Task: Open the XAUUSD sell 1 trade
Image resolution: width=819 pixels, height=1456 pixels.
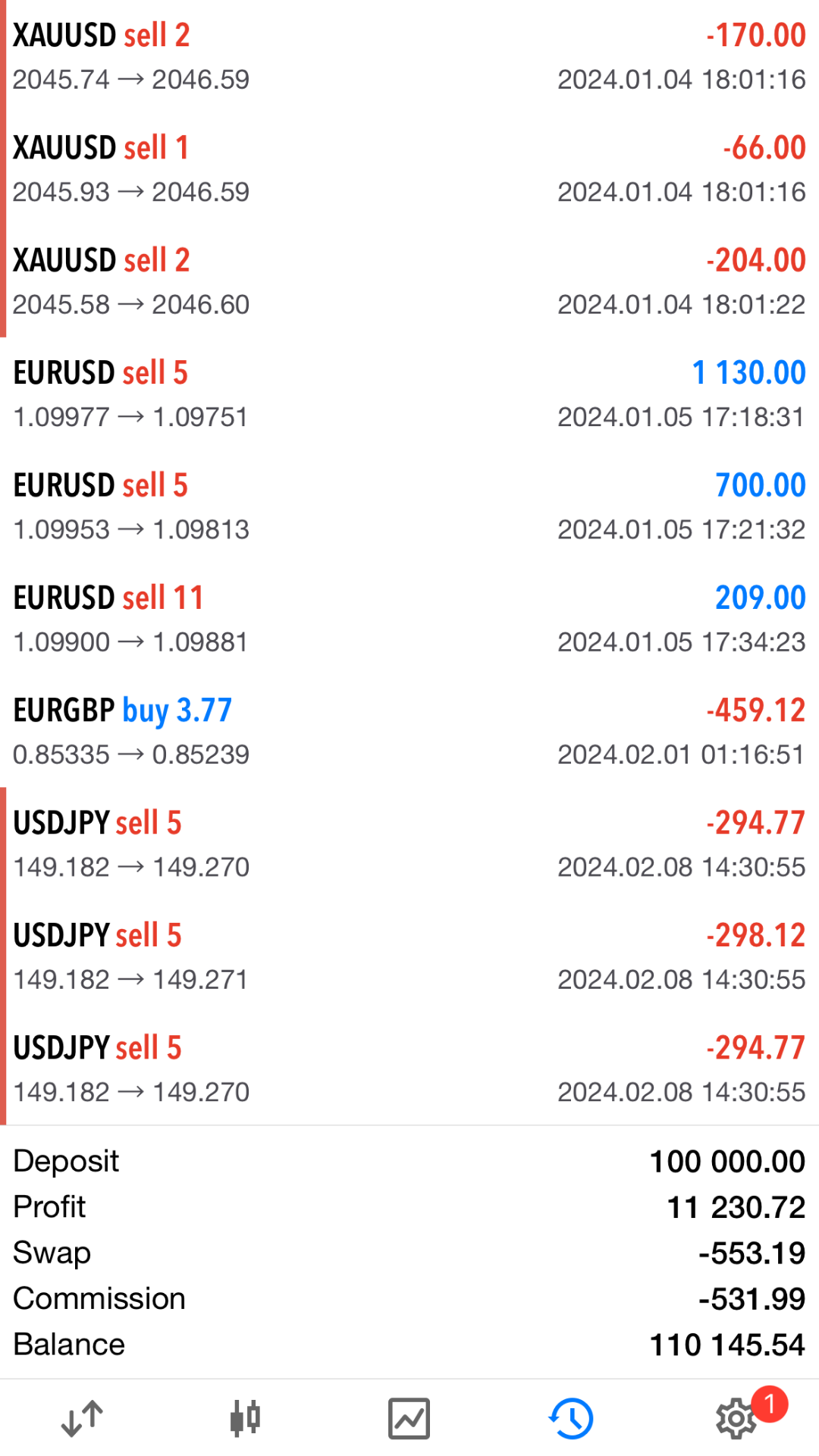Action: (409, 169)
